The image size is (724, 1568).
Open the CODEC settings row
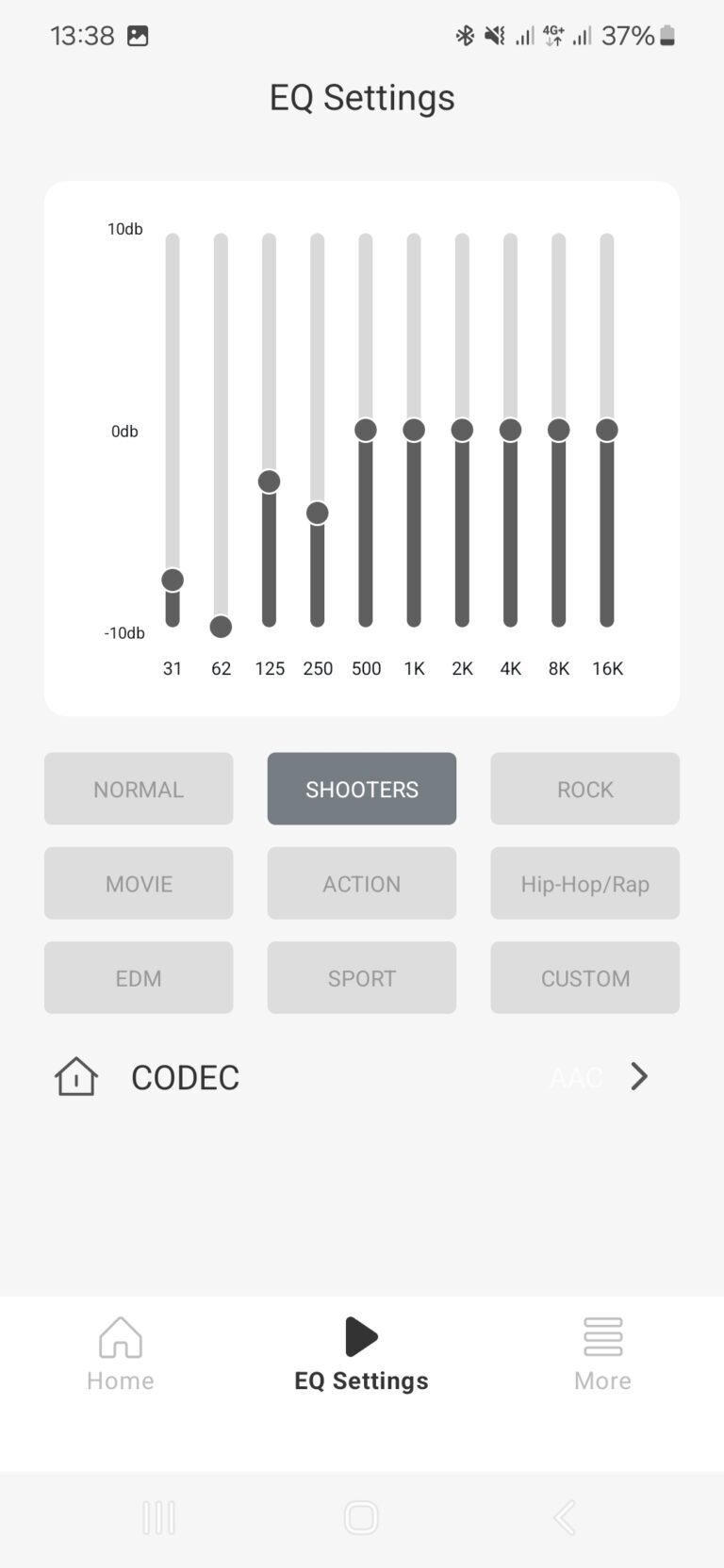(x=362, y=1076)
